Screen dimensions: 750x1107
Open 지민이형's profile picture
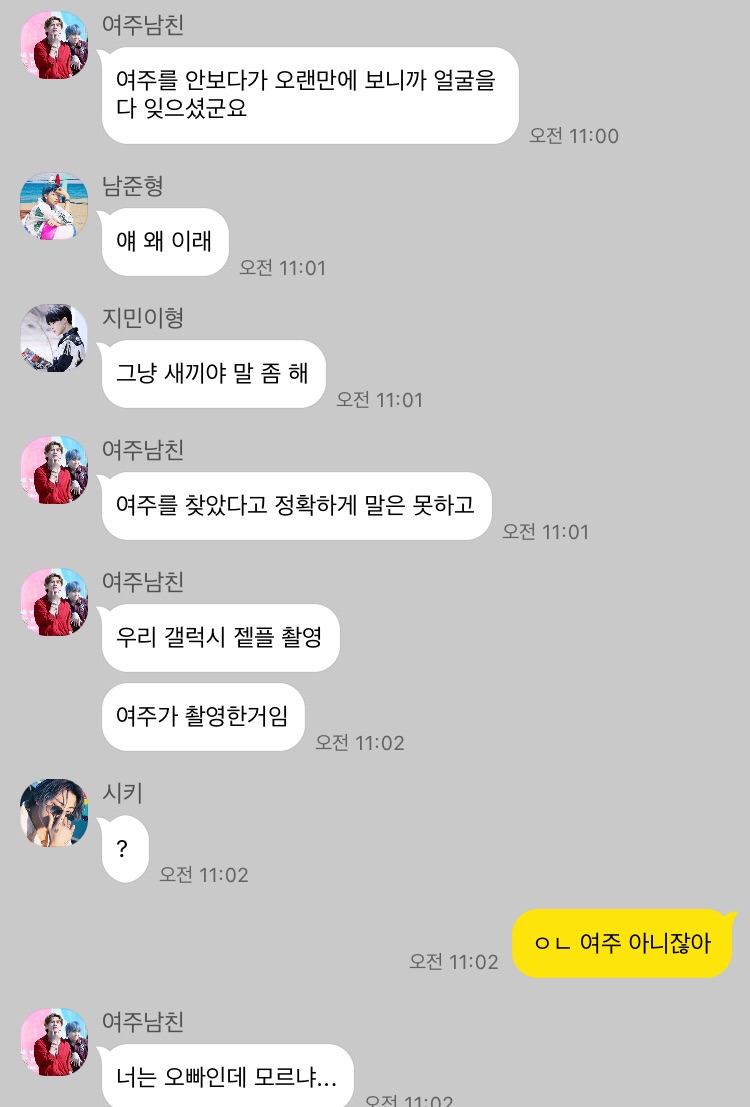[54, 338]
